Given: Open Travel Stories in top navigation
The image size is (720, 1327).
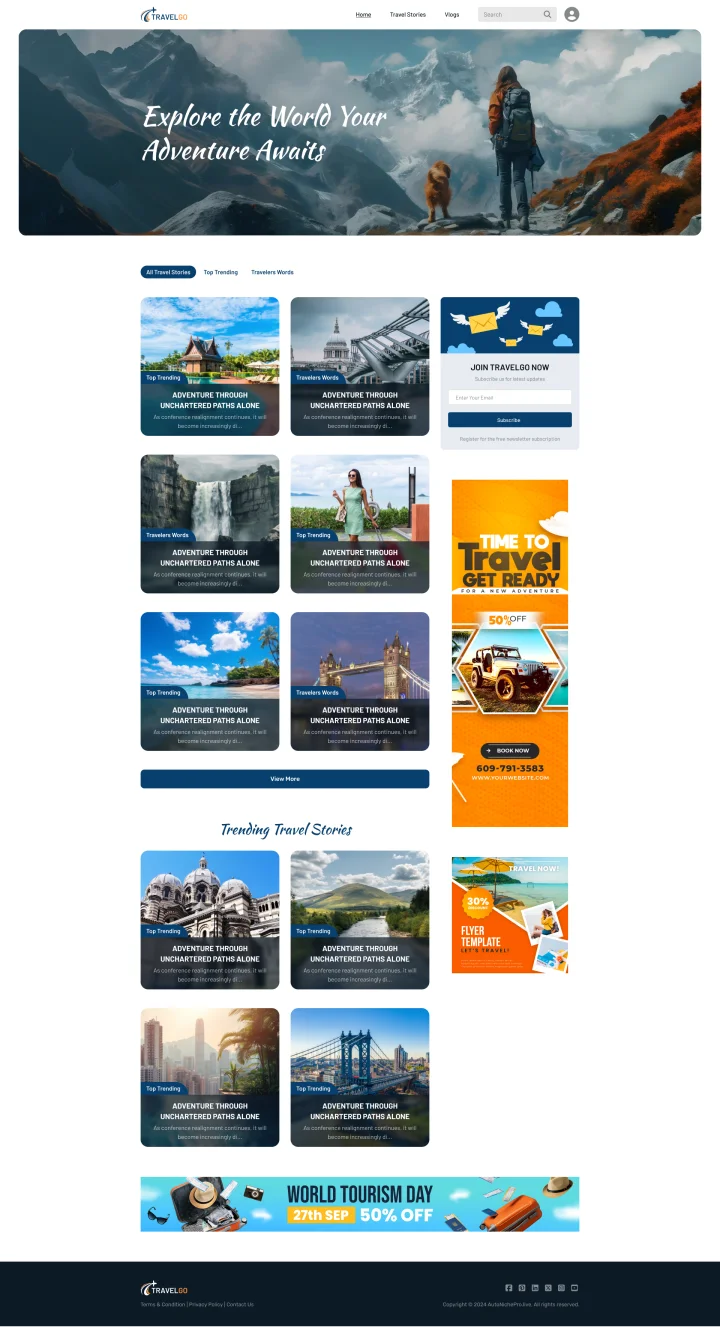Looking at the screenshot, I should [x=407, y=15].
